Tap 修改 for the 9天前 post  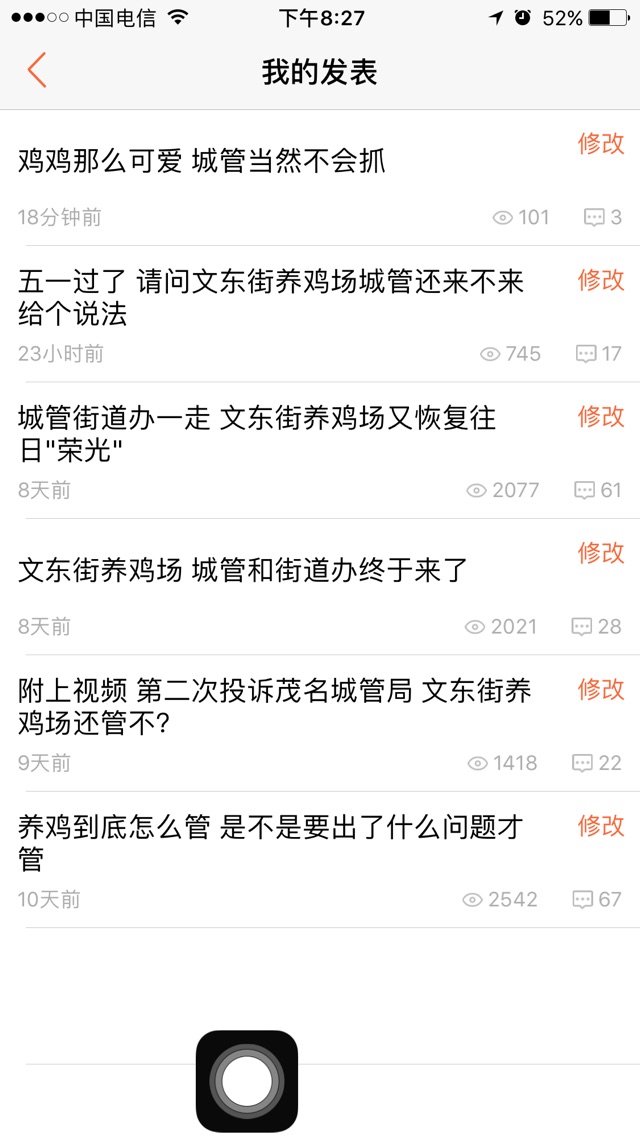[601, 689]
